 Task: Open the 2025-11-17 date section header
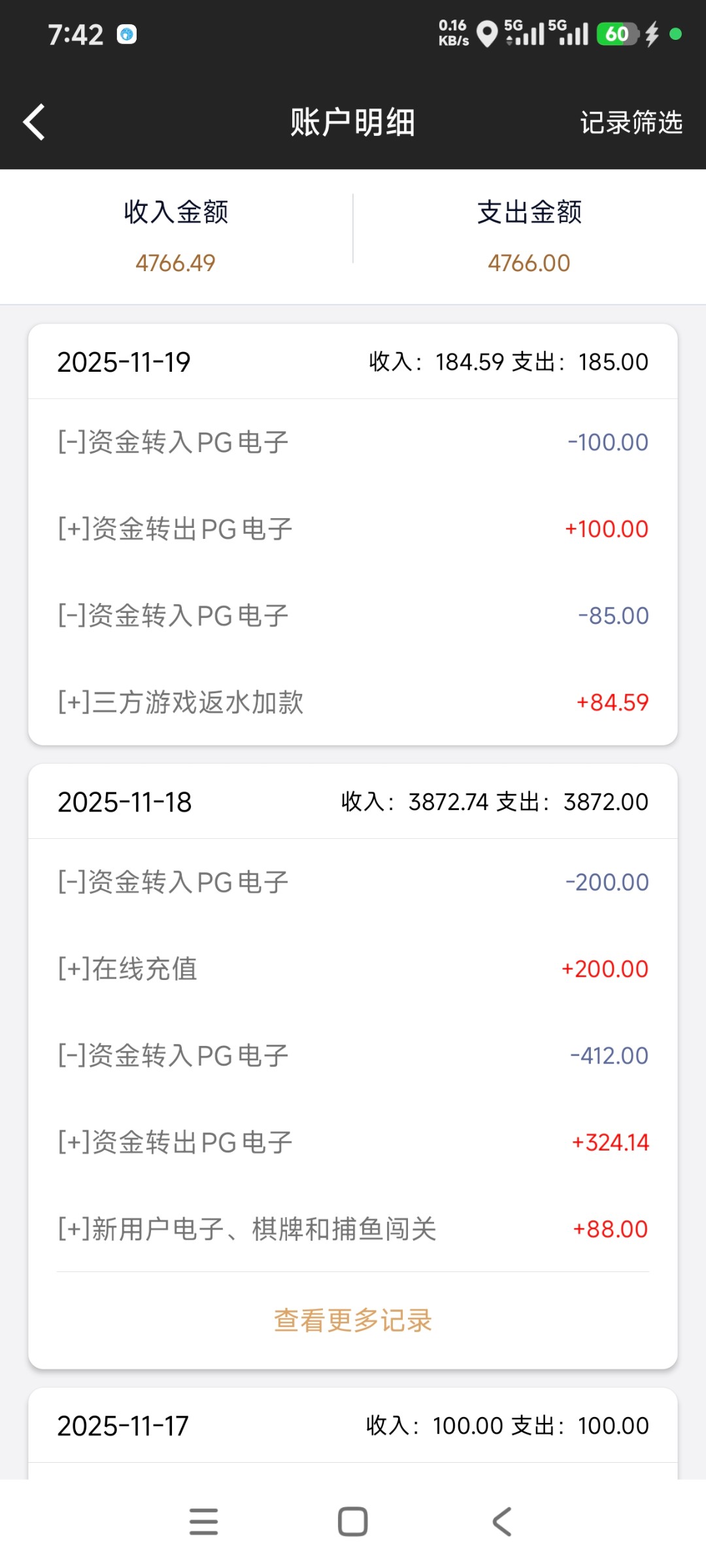352,1425
